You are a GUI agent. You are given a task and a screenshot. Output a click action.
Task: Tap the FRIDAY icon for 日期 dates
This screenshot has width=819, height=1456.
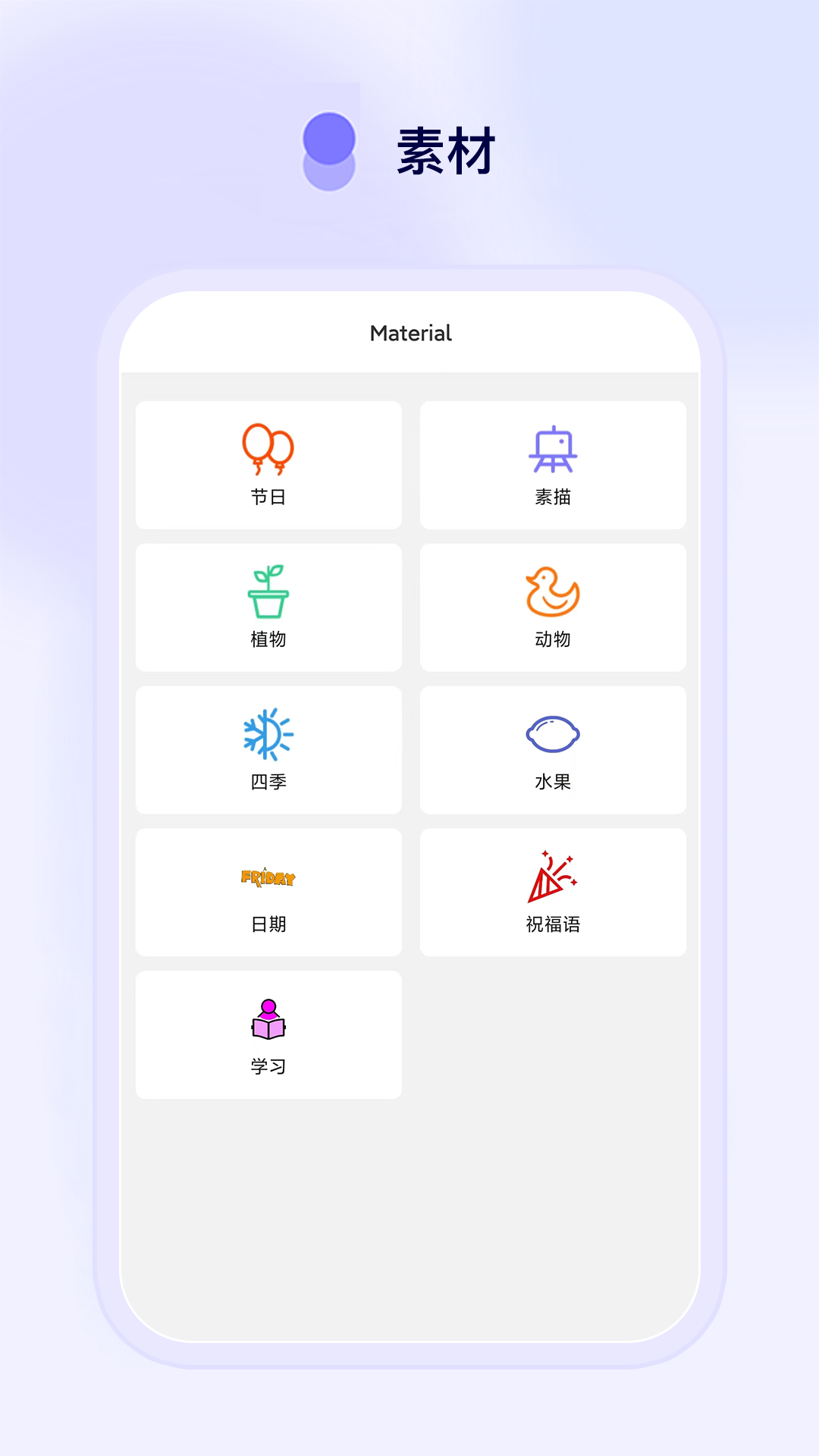268,877
